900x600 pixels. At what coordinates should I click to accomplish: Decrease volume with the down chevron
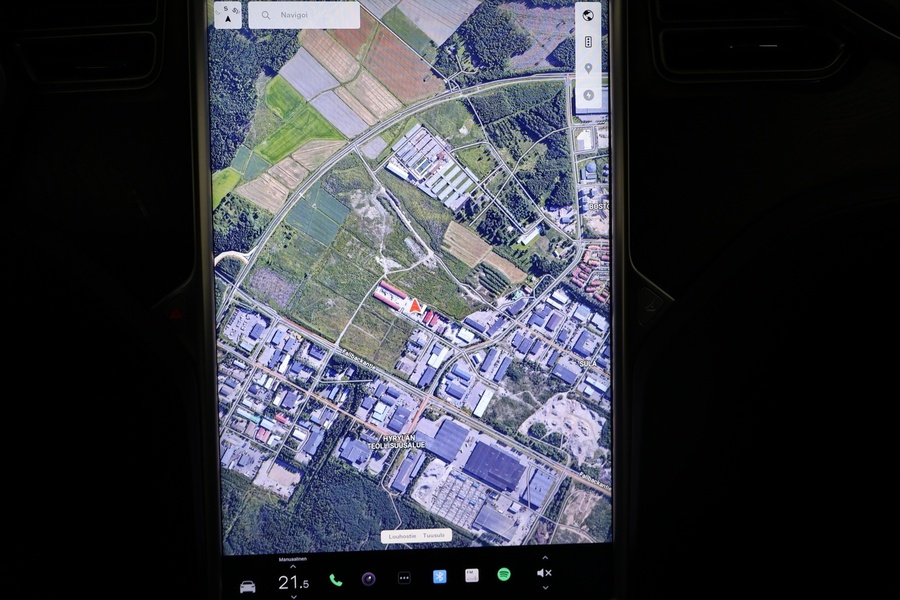[x=545, y=590]
